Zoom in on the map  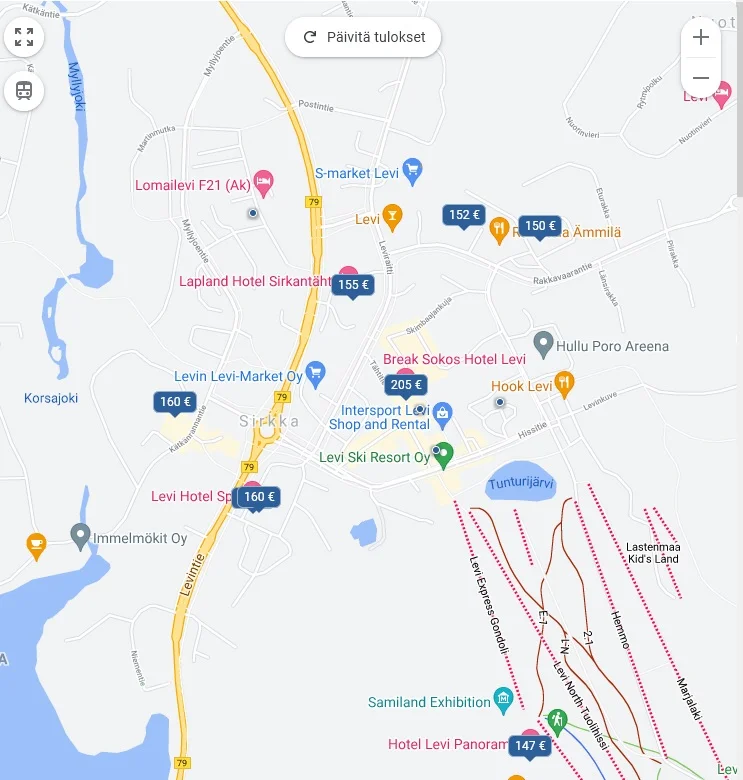[x=701, y=38]
